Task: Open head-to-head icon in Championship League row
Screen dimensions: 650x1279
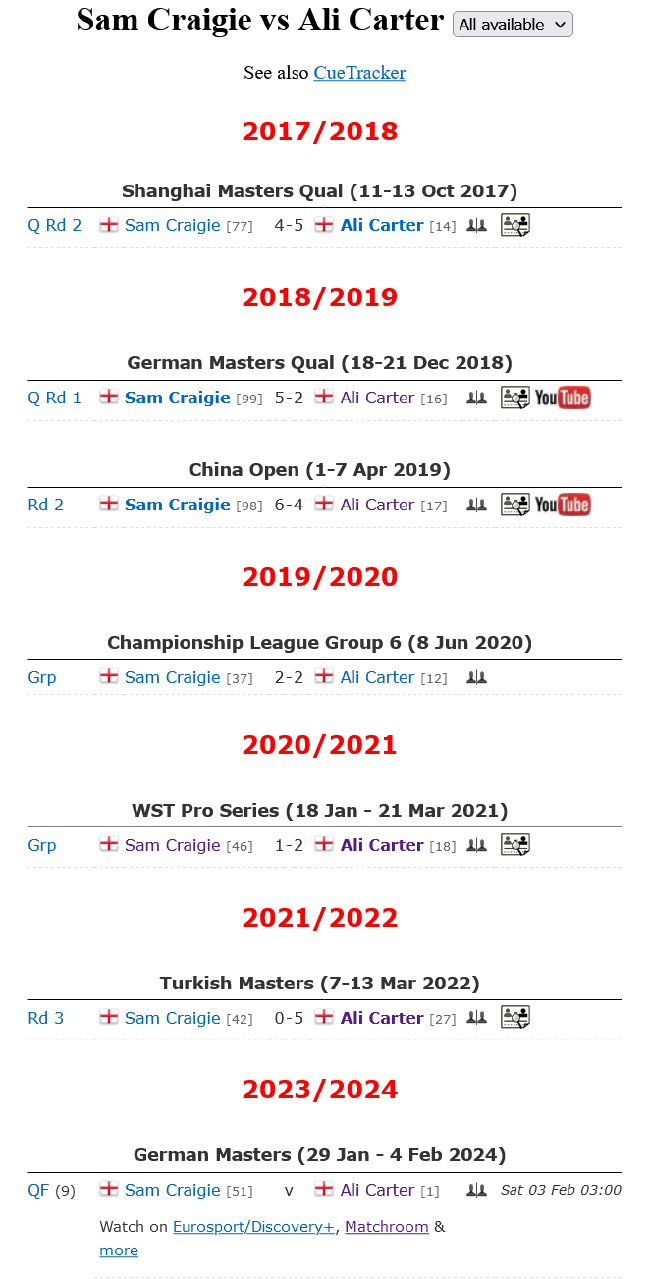Action: pos(476,678)
